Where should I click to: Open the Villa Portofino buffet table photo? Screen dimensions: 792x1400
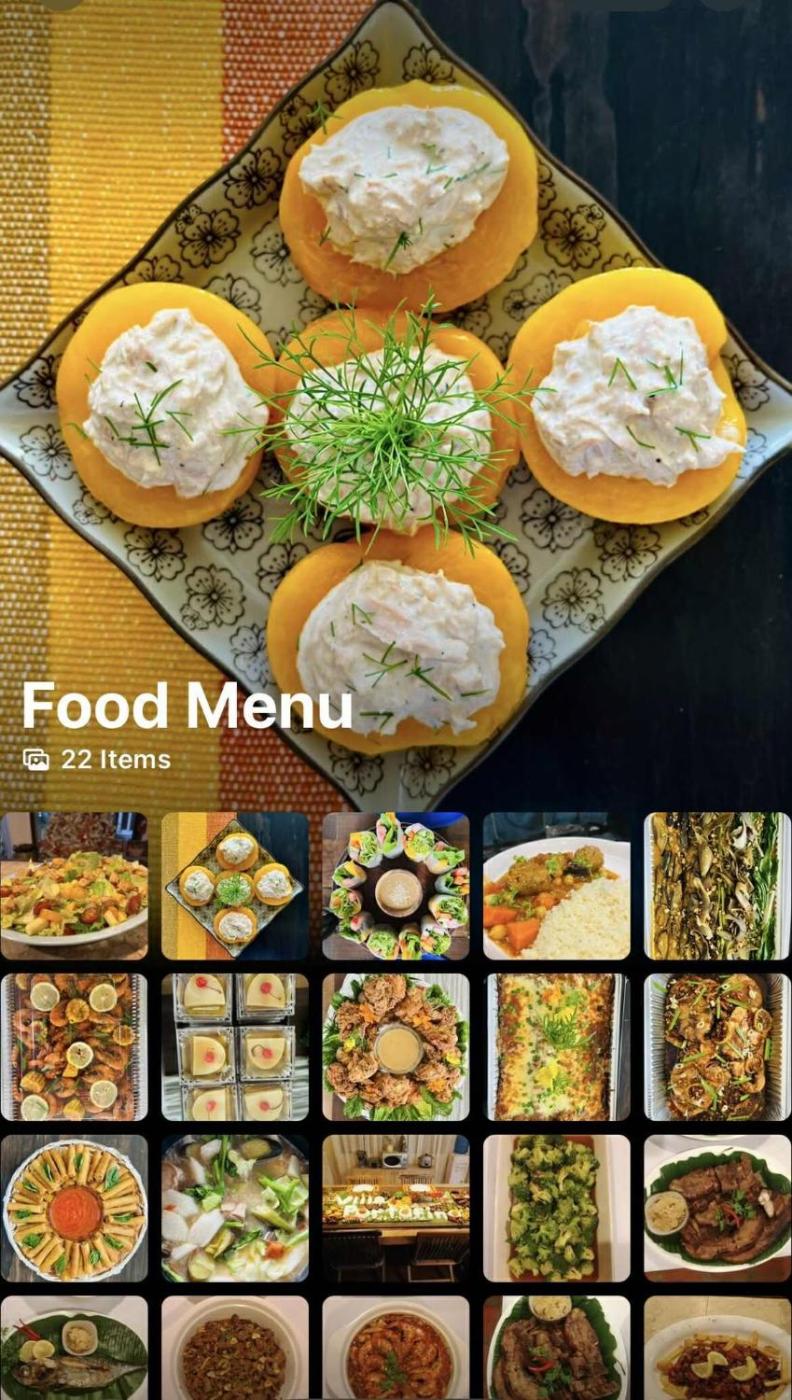[396, 1208]
